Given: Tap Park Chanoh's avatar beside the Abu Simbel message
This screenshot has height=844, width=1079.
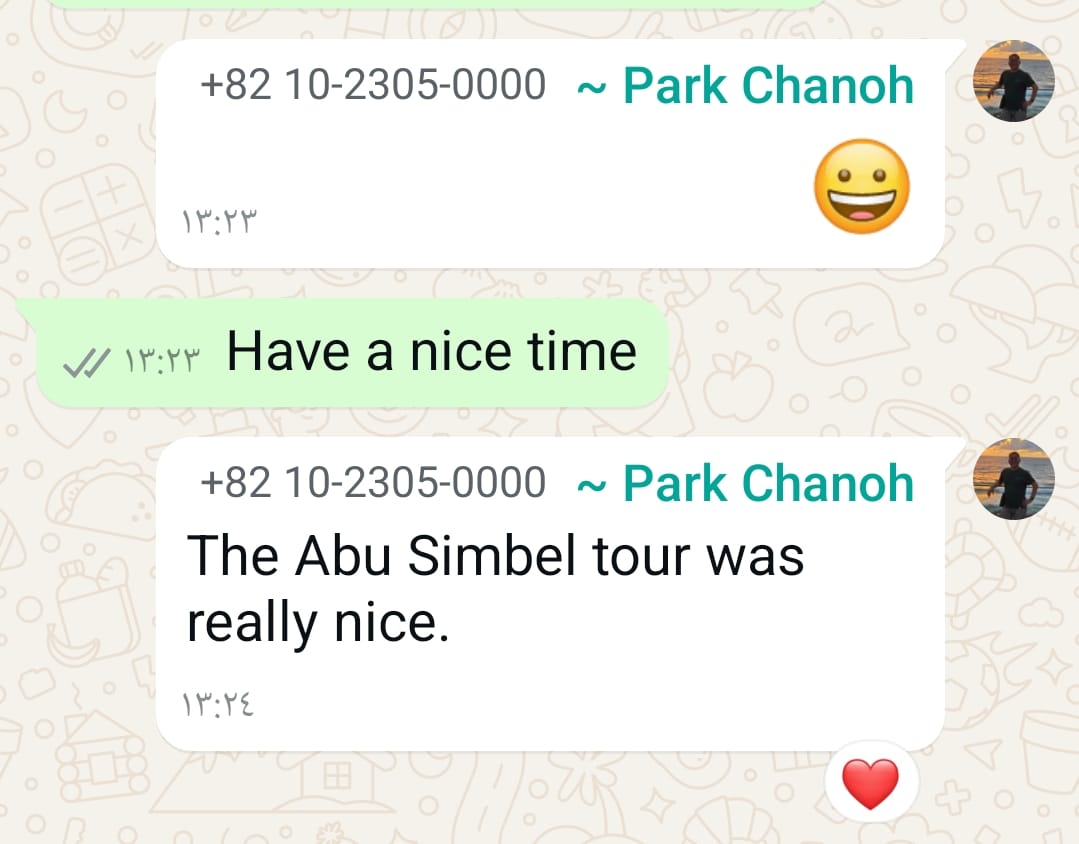Looking at the screenshot, I should (1013, 479).
